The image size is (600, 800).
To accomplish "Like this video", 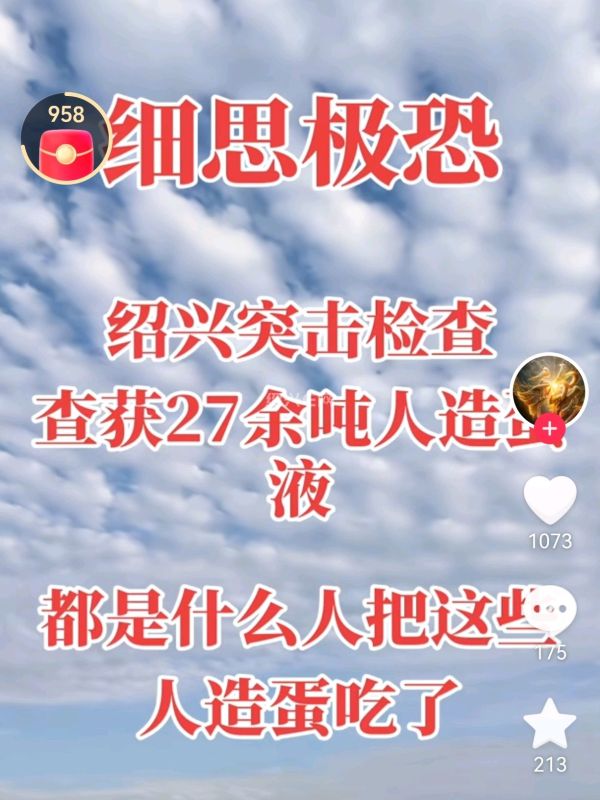I will click(x=550, y=499).
